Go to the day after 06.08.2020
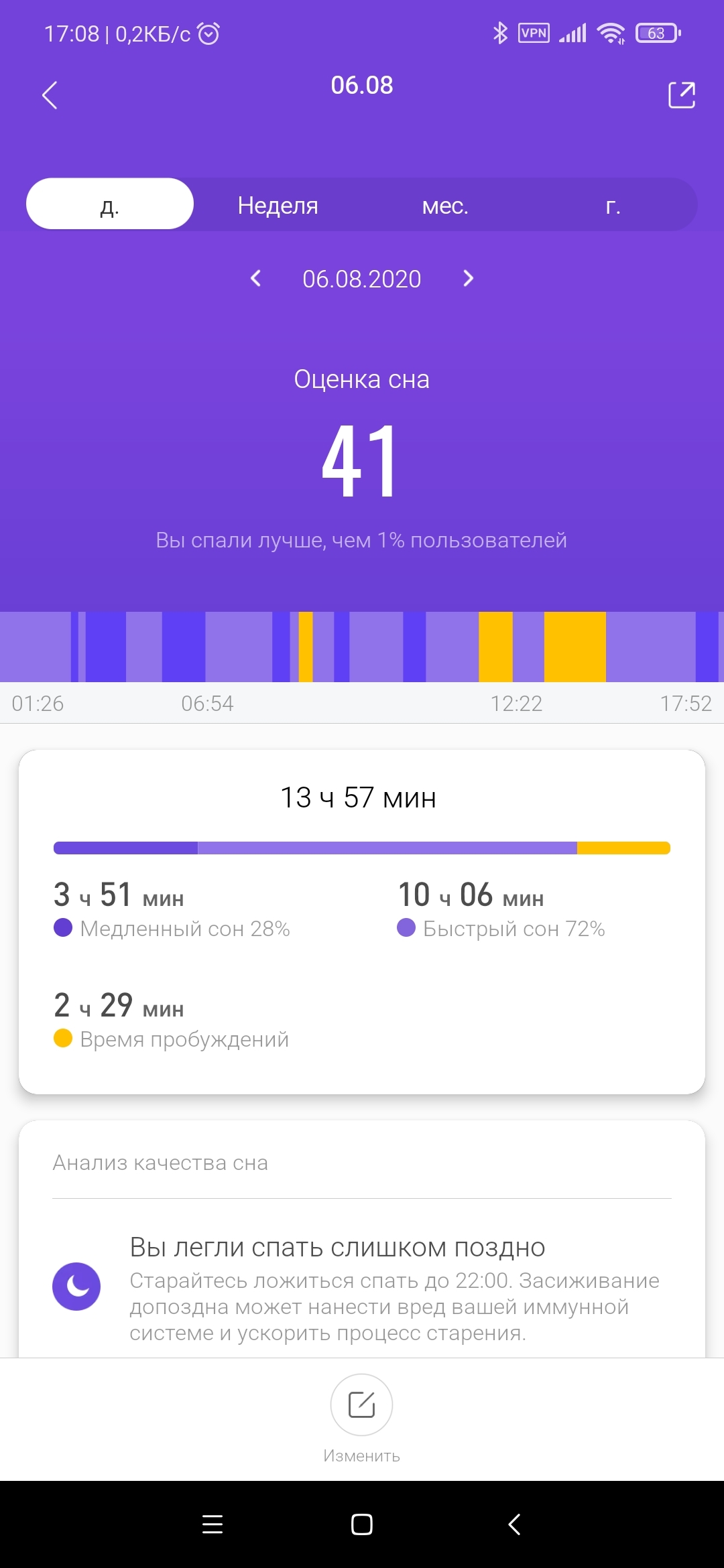Image resolution: width=724 pixels, height=1568 pixels. [x=468, y=278]
